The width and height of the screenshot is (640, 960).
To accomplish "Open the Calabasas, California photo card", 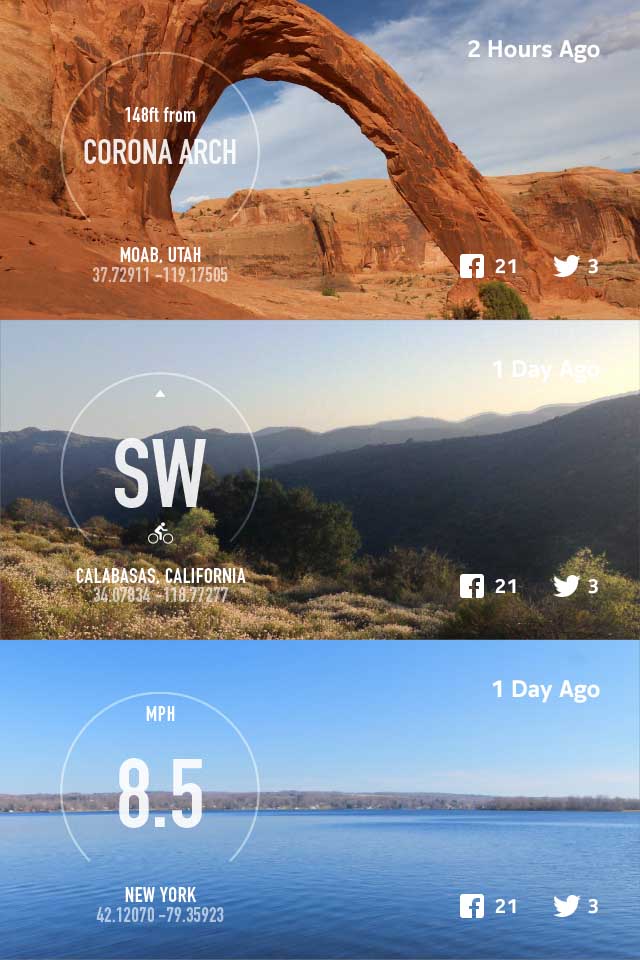I will tap(320, 480).
